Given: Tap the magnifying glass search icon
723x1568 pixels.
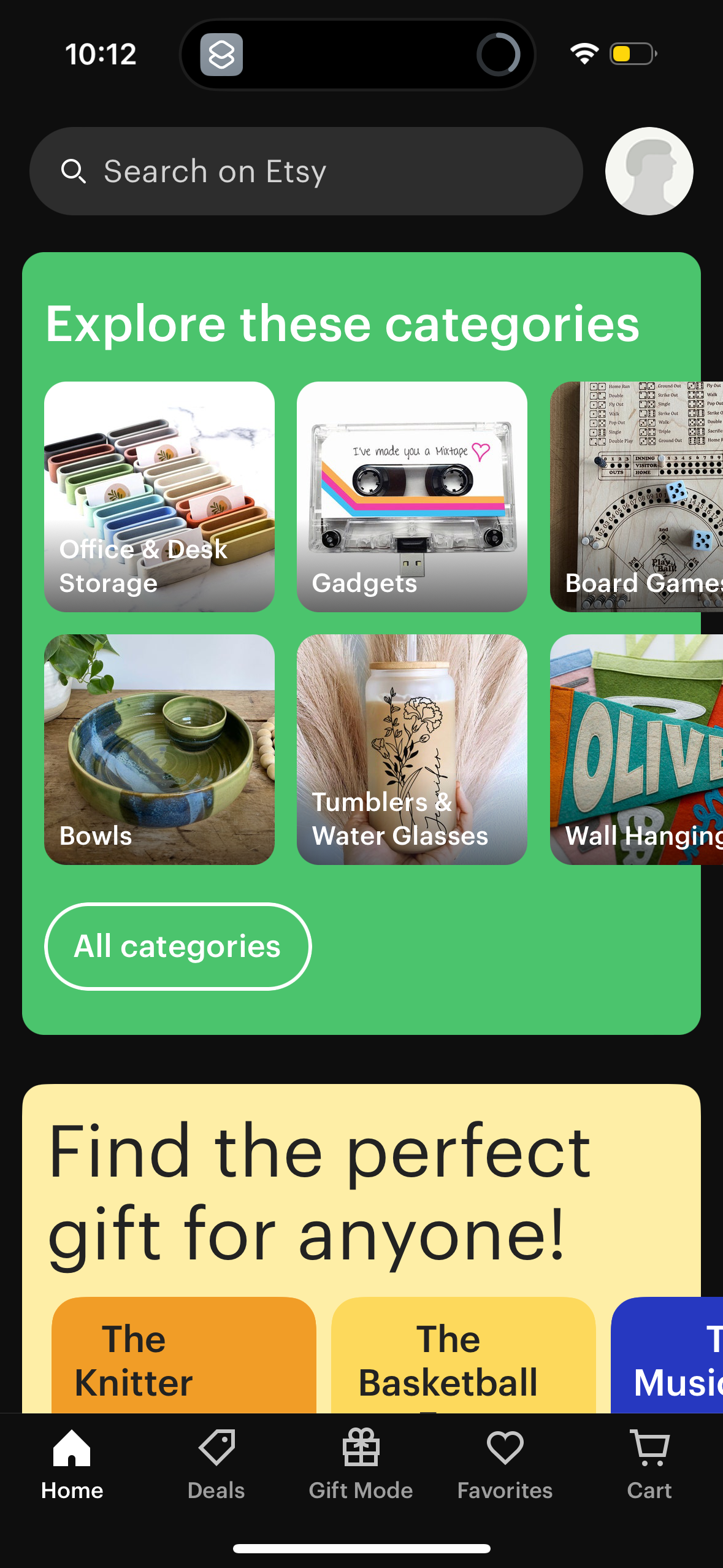Looking at the screenshot, I should point(74,171).
